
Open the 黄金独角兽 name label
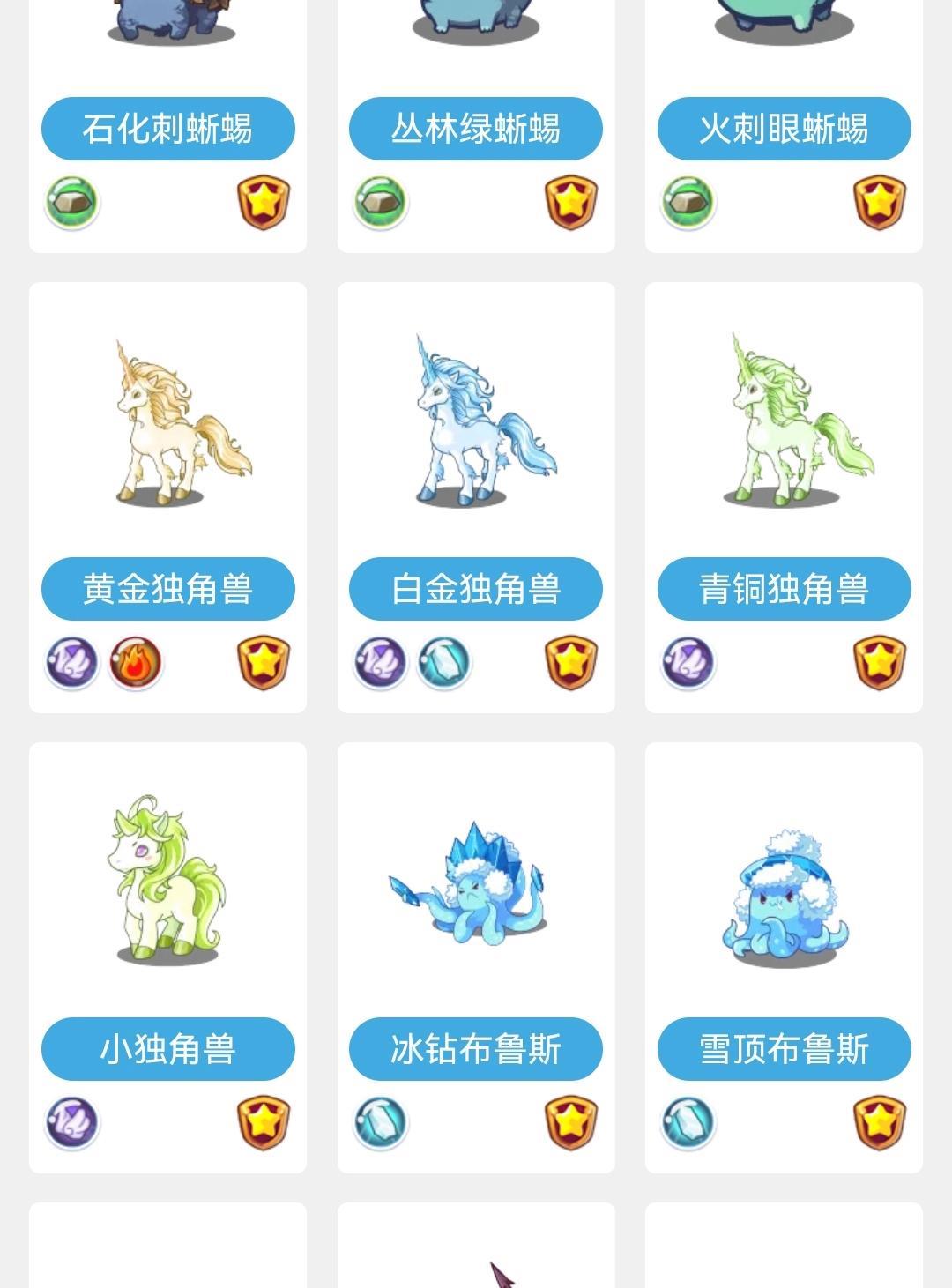[x=167, y=588]
